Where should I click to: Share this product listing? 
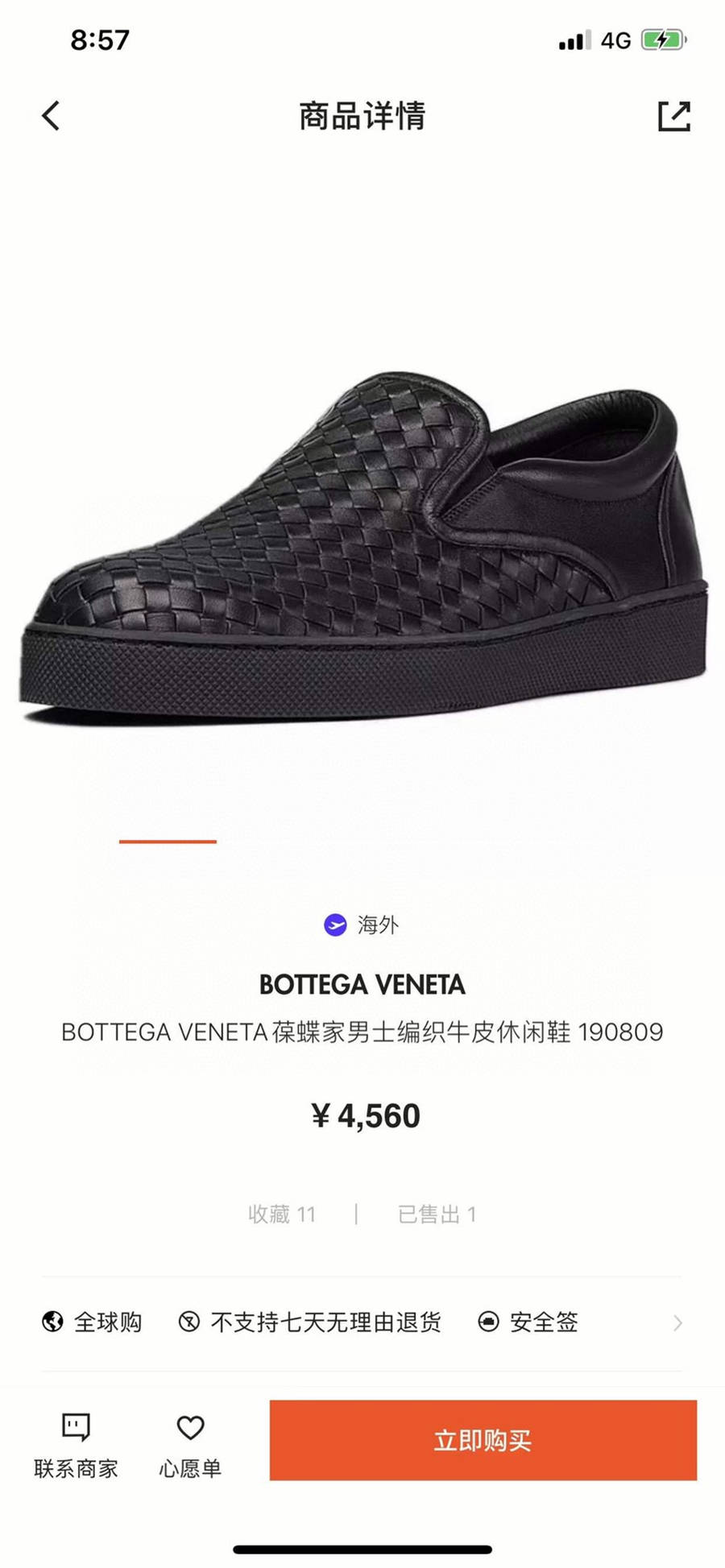(x=673, y=116)
